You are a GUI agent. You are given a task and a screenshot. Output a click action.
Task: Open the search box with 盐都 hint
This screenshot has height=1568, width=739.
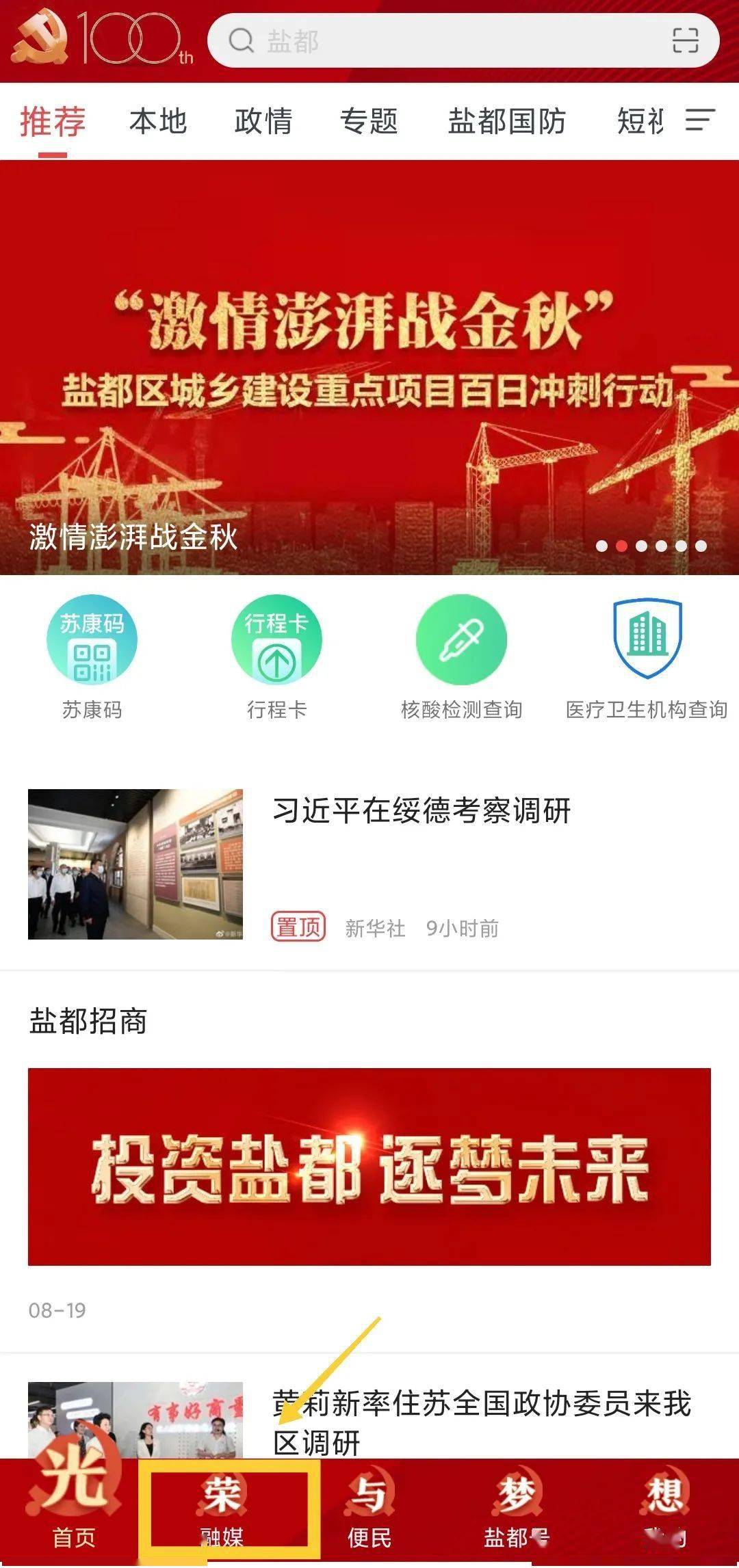[x=463, y=41]
